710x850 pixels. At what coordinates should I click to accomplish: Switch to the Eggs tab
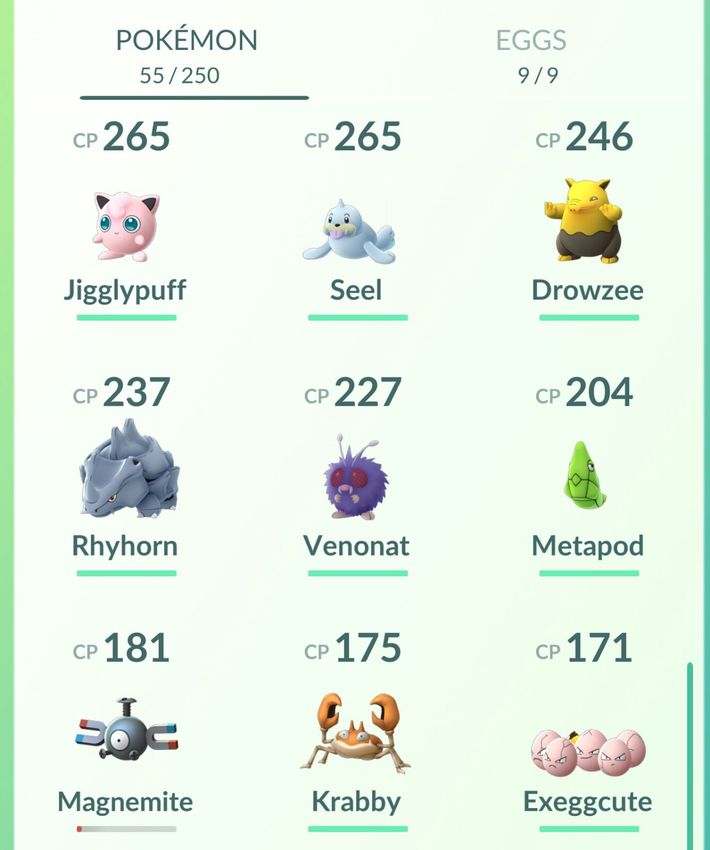click(531, 55)
